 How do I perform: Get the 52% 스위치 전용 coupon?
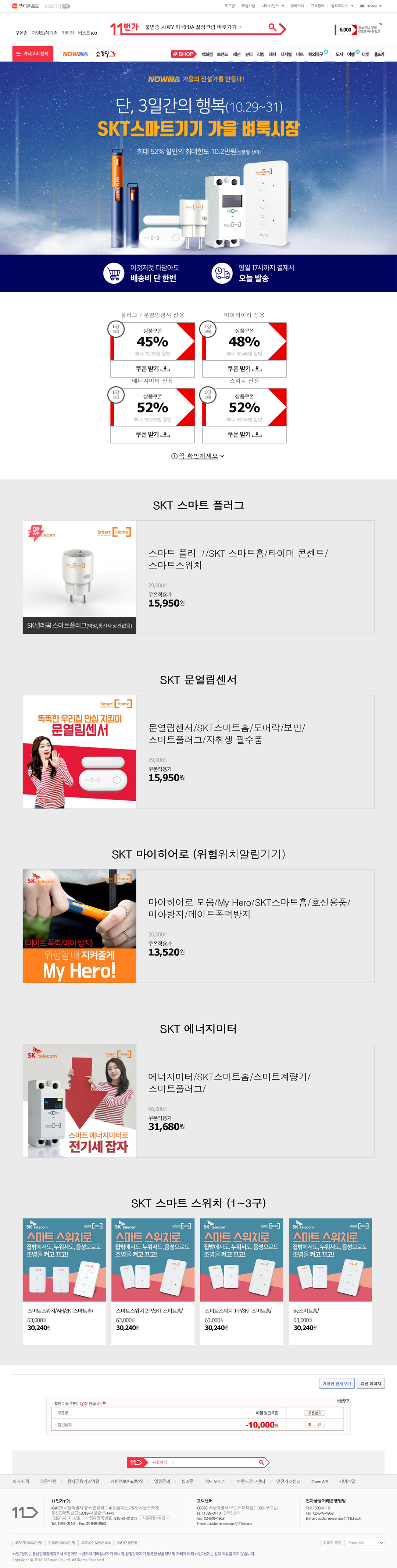[244, 435]
